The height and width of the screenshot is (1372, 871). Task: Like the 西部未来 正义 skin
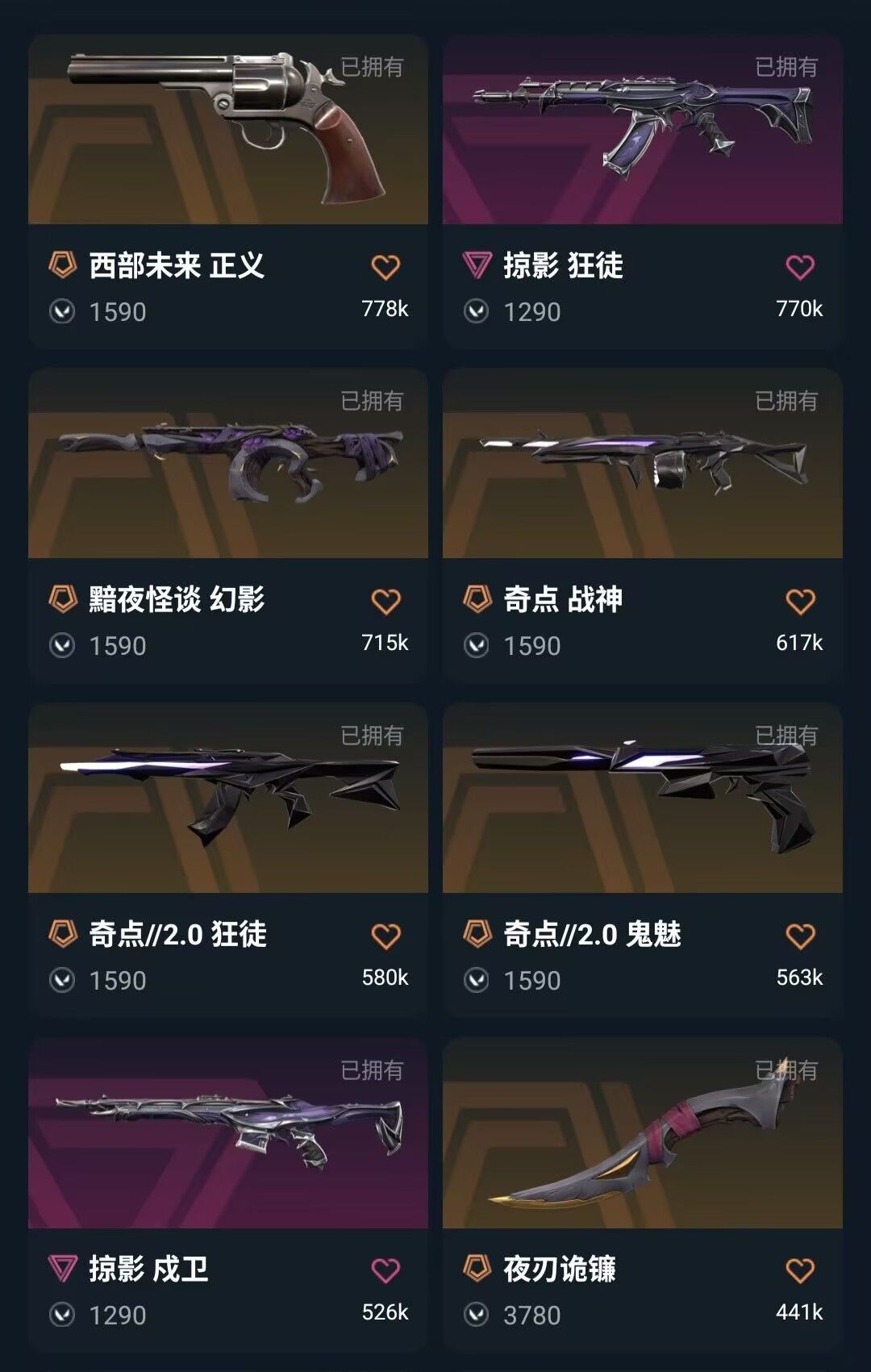[385, 267]
